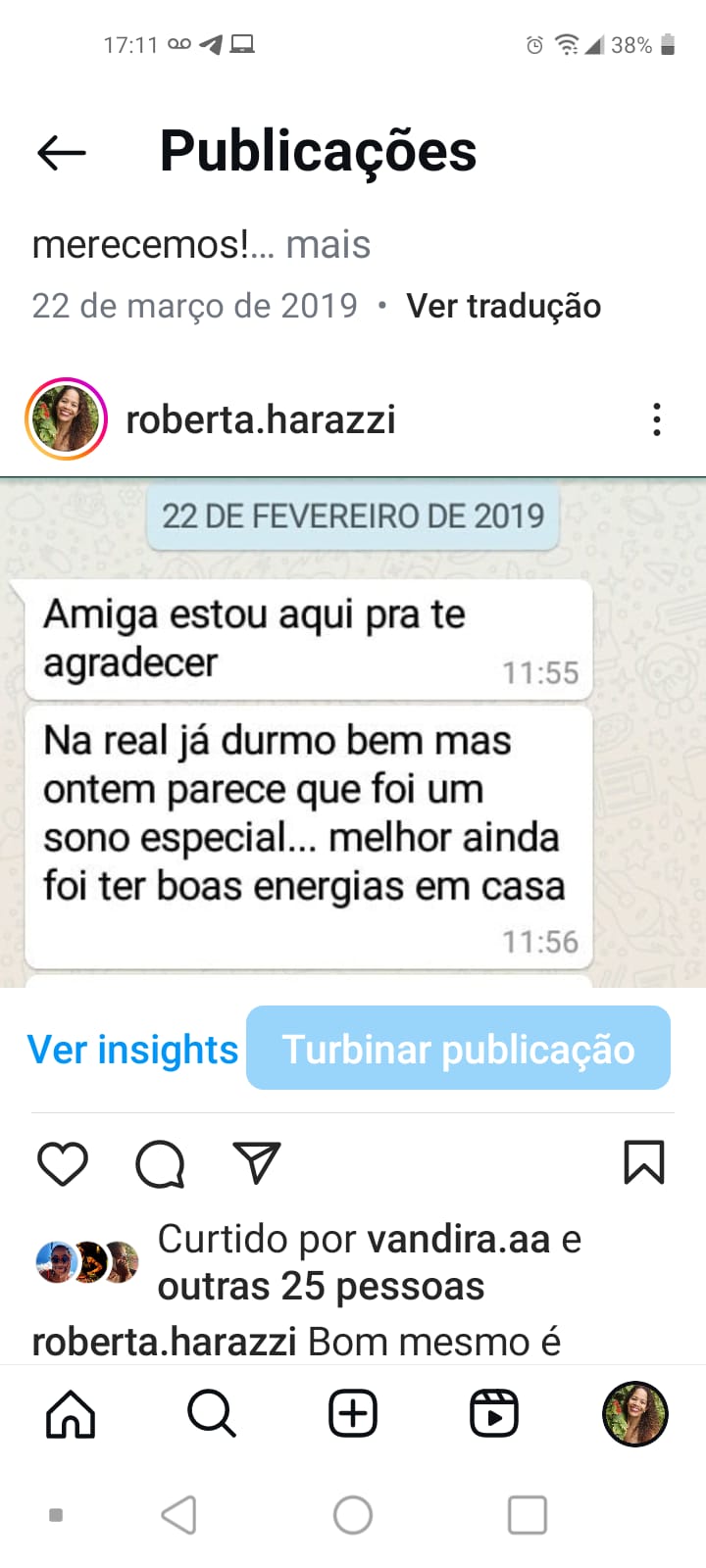Viewport: 706px width, 1568px height.
Task: Save the post with the bookmark icon
Action: (x=644, y=1162)
